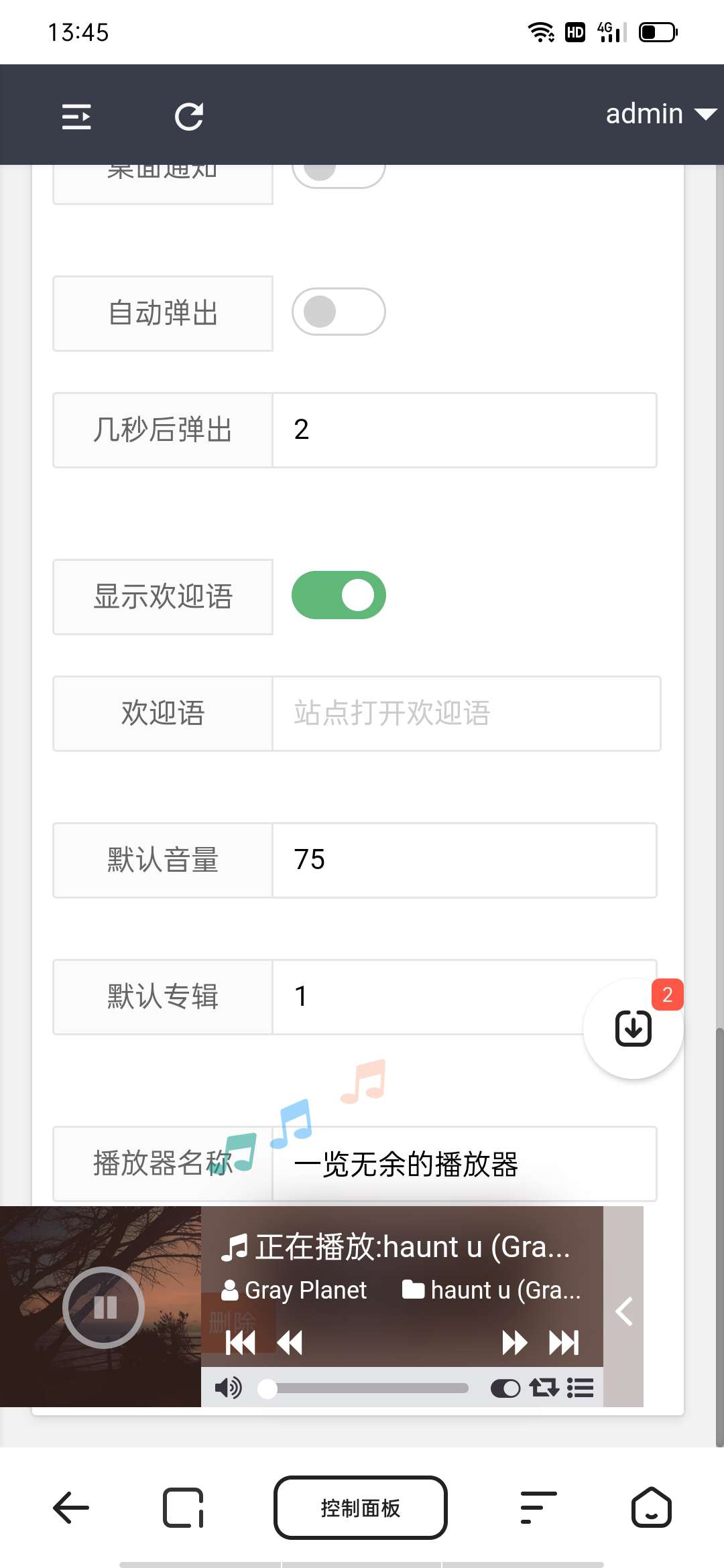Image resolution: width=724 pixels, height=1568 pixels.
Task: Enable the 自动弹出 switch
Action: tap(339, 312)
